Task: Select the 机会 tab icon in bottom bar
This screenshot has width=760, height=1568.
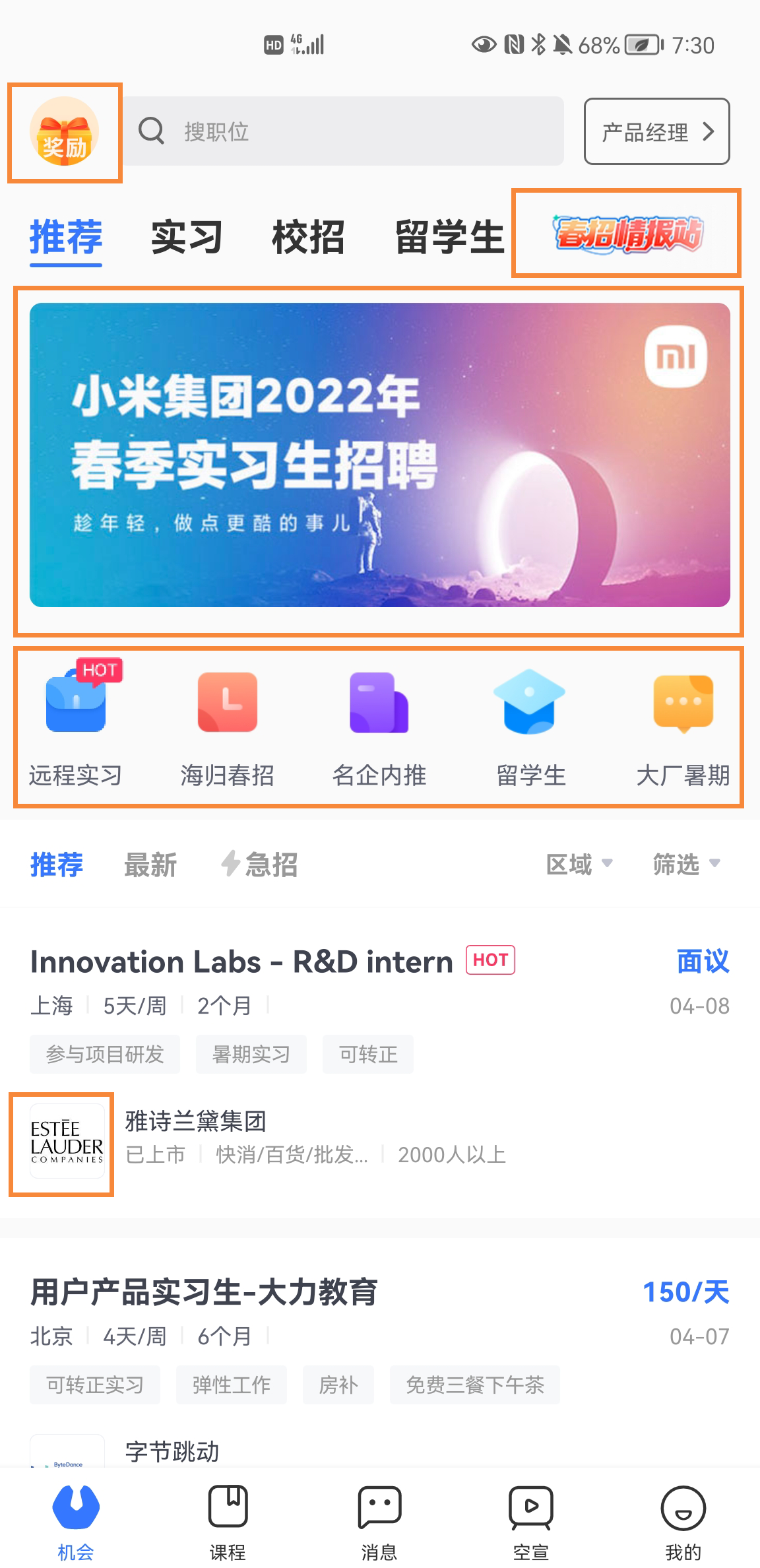Action: [75, 1508]
